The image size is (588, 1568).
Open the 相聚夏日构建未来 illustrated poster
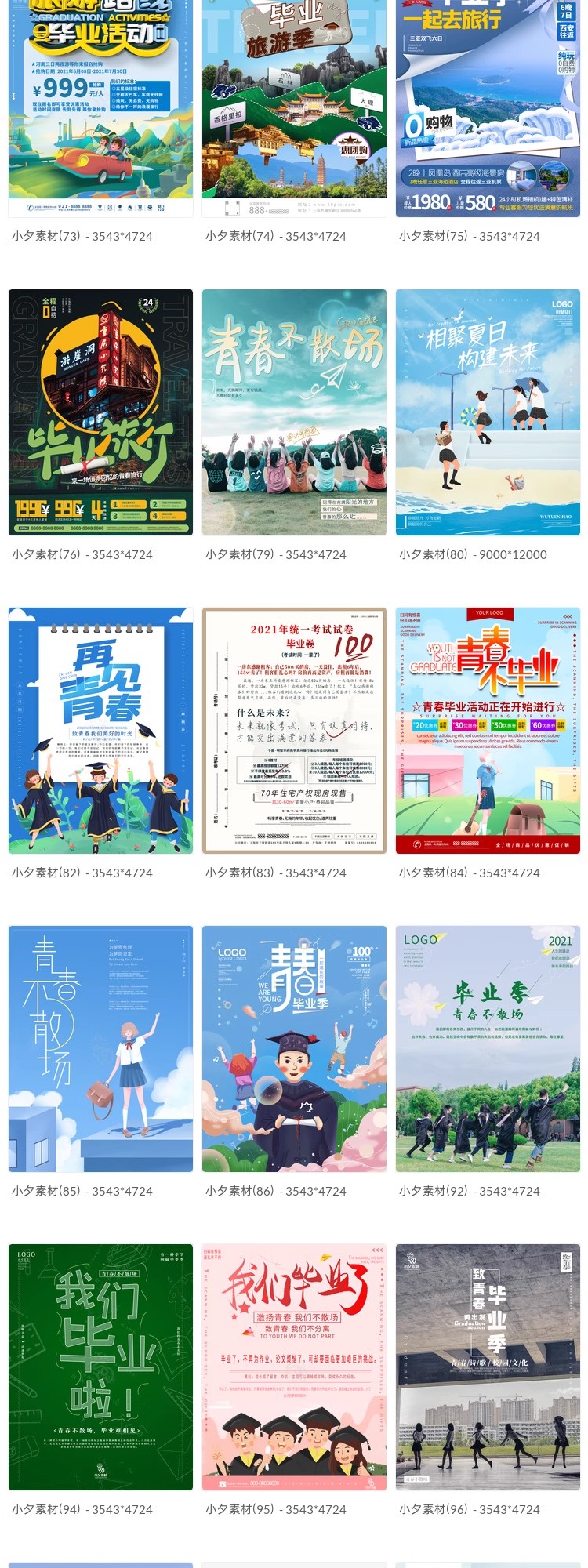coord(488,412)
